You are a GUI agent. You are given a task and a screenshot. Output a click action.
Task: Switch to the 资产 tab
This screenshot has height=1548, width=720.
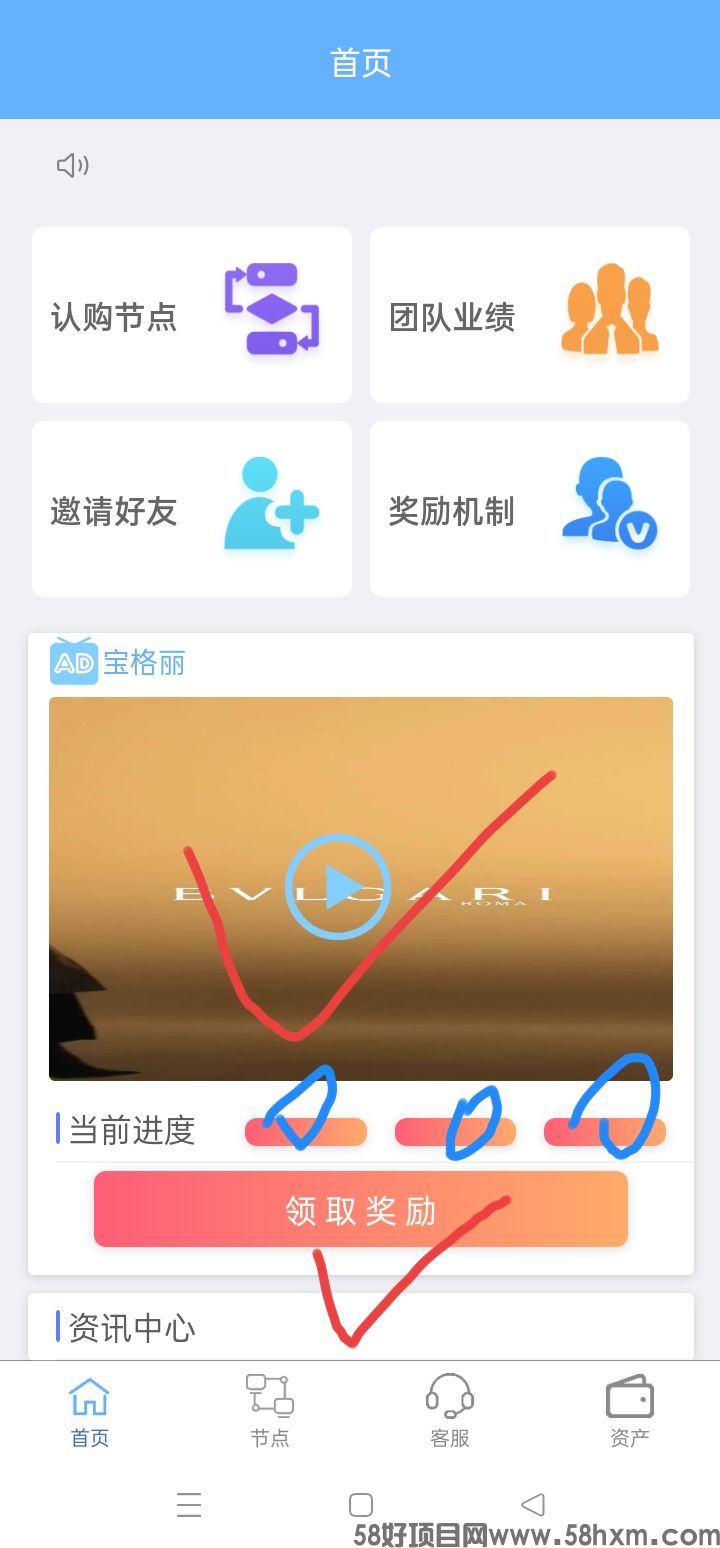pos(629,1410)
